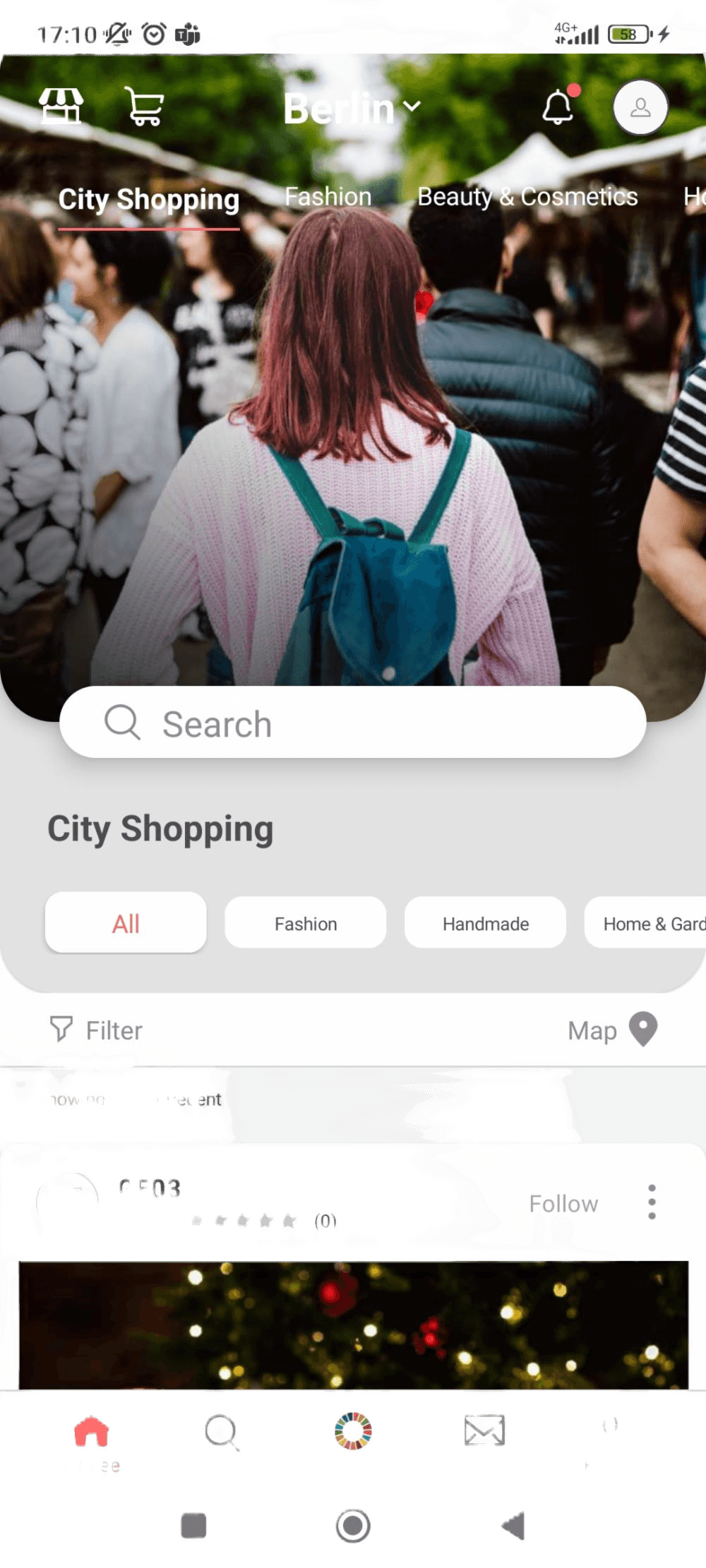
Task: Open the shopping cart
Action: coord(145,107)
